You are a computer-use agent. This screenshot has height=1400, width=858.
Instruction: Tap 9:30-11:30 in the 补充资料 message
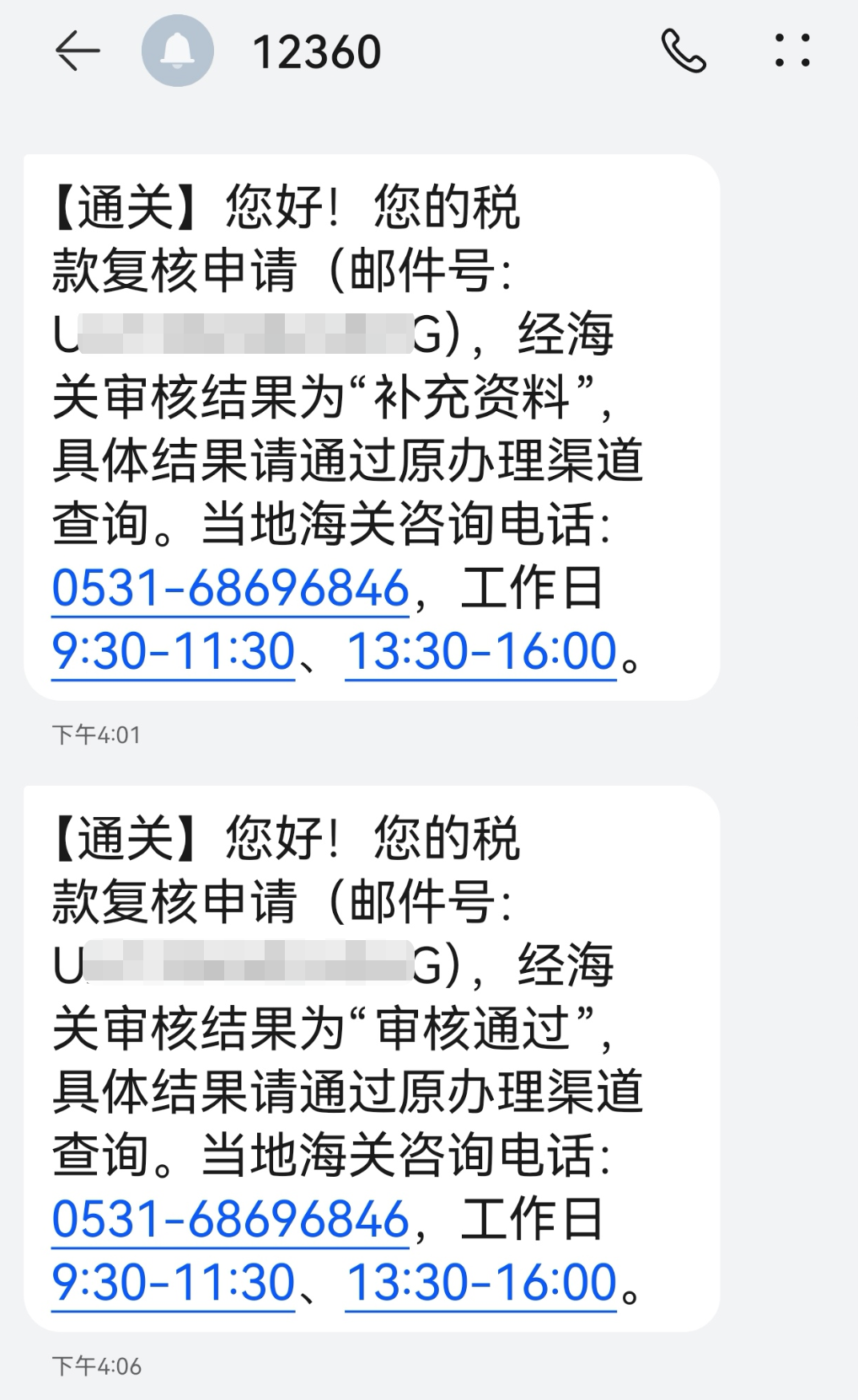(x=174, y=651)
